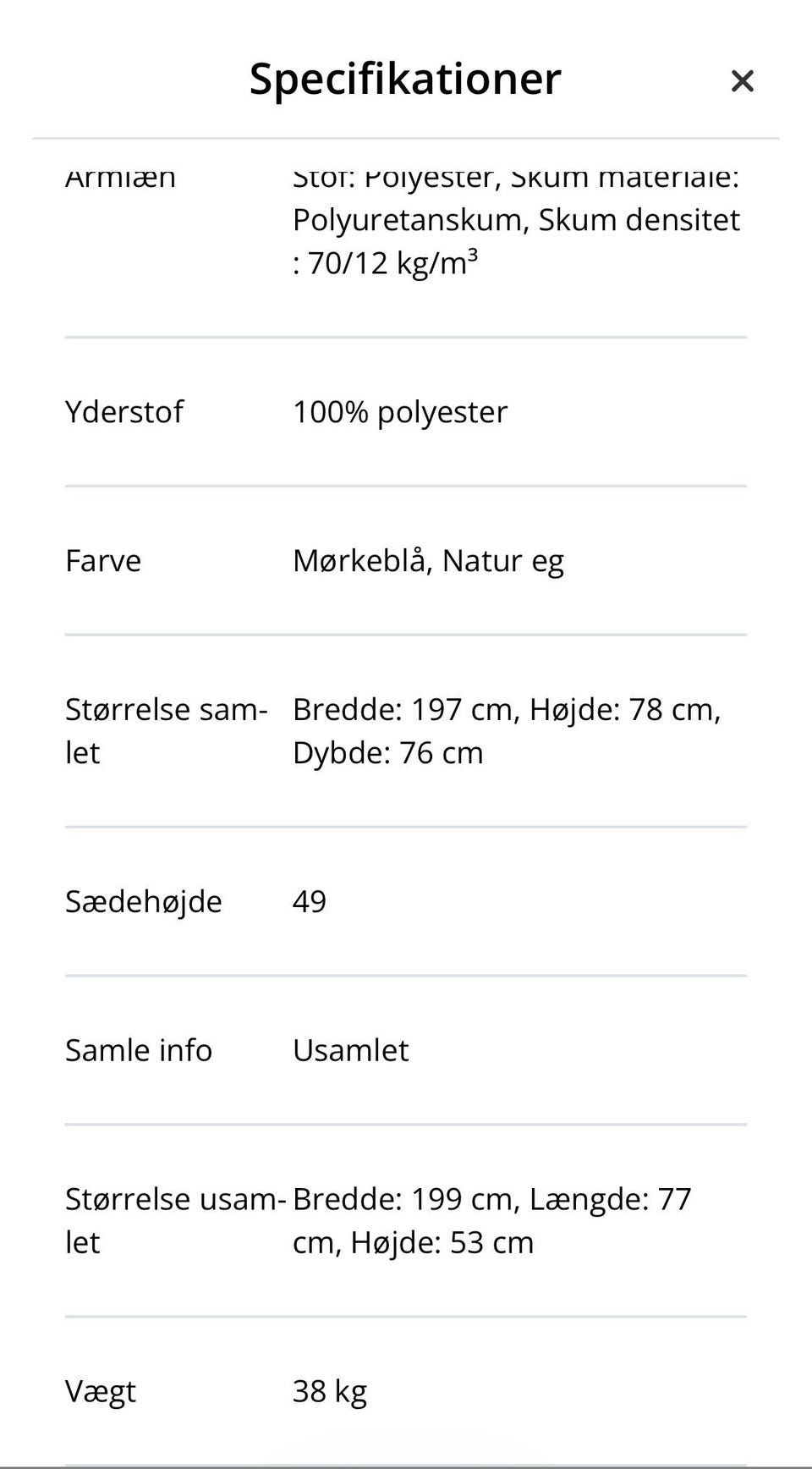The height and width of the screenshot is (1469, 812).
Task: Close the Specifikationer modal
Action: pos(743,80)
